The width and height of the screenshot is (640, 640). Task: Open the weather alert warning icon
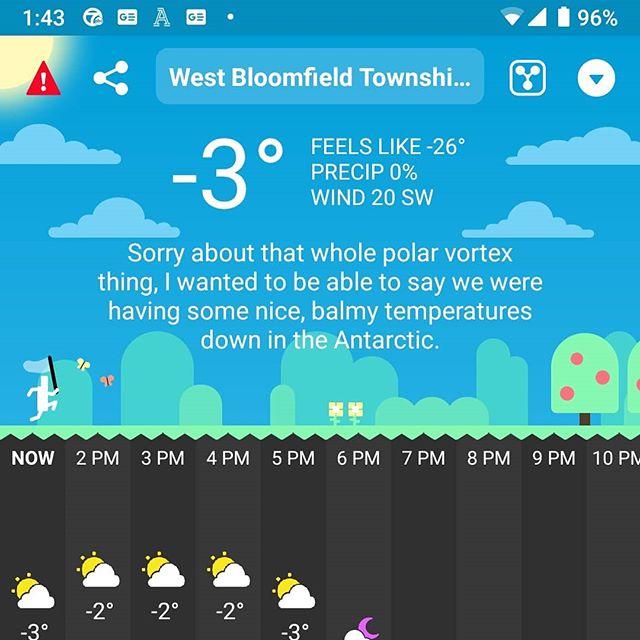43,78
